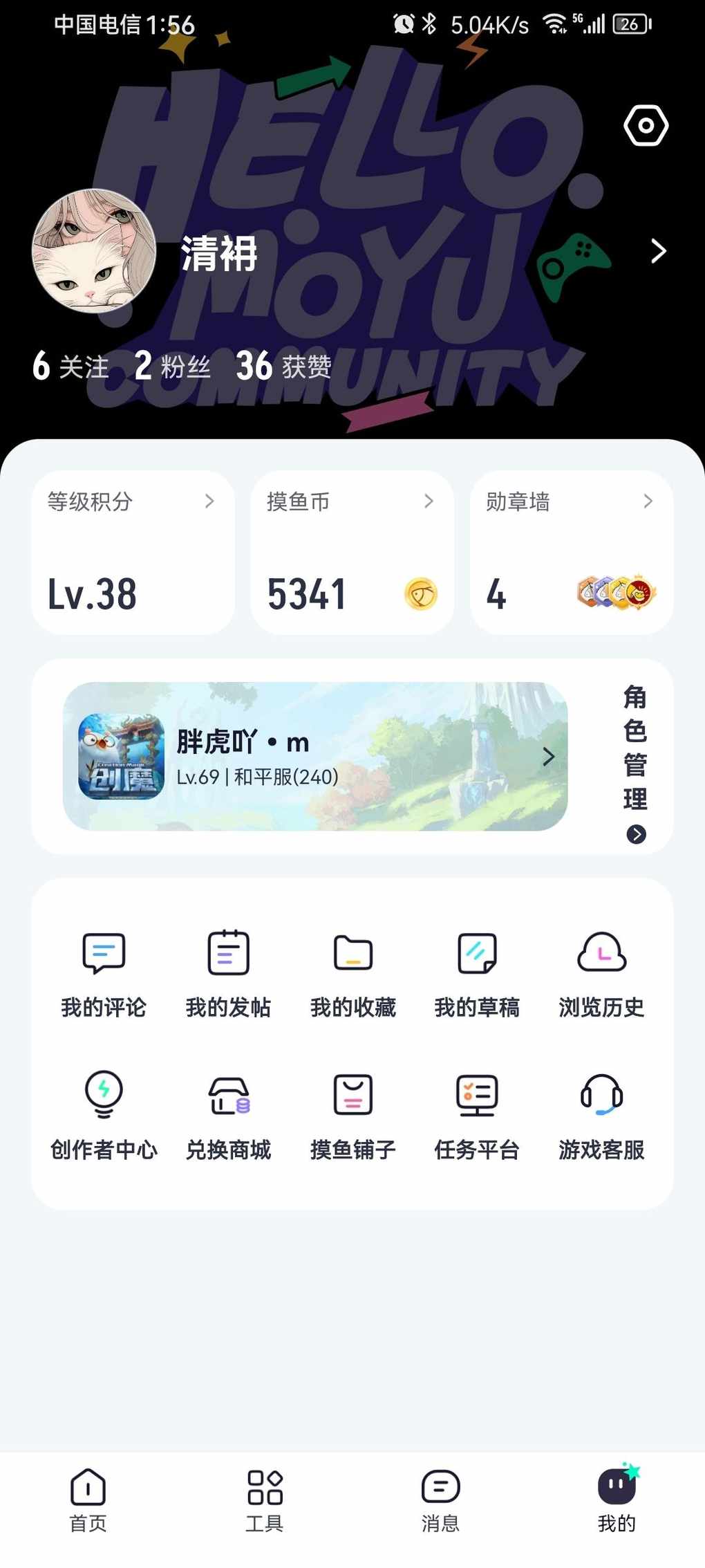The width and height of the screenshot is (705, 1568).
Task: Switch to the 消息 tab
Action: pyautogui.click(x=440, y=1500)
